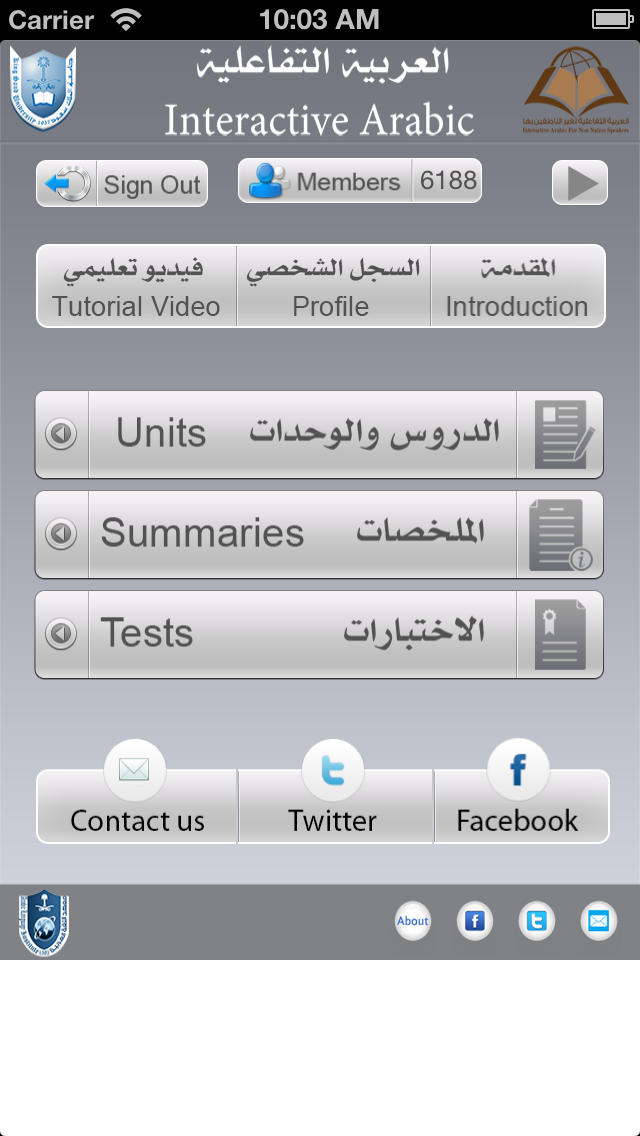This screenshot has height=1136, width=640.
Task: Tap the Contact us button
Action: tap(137, 806)
